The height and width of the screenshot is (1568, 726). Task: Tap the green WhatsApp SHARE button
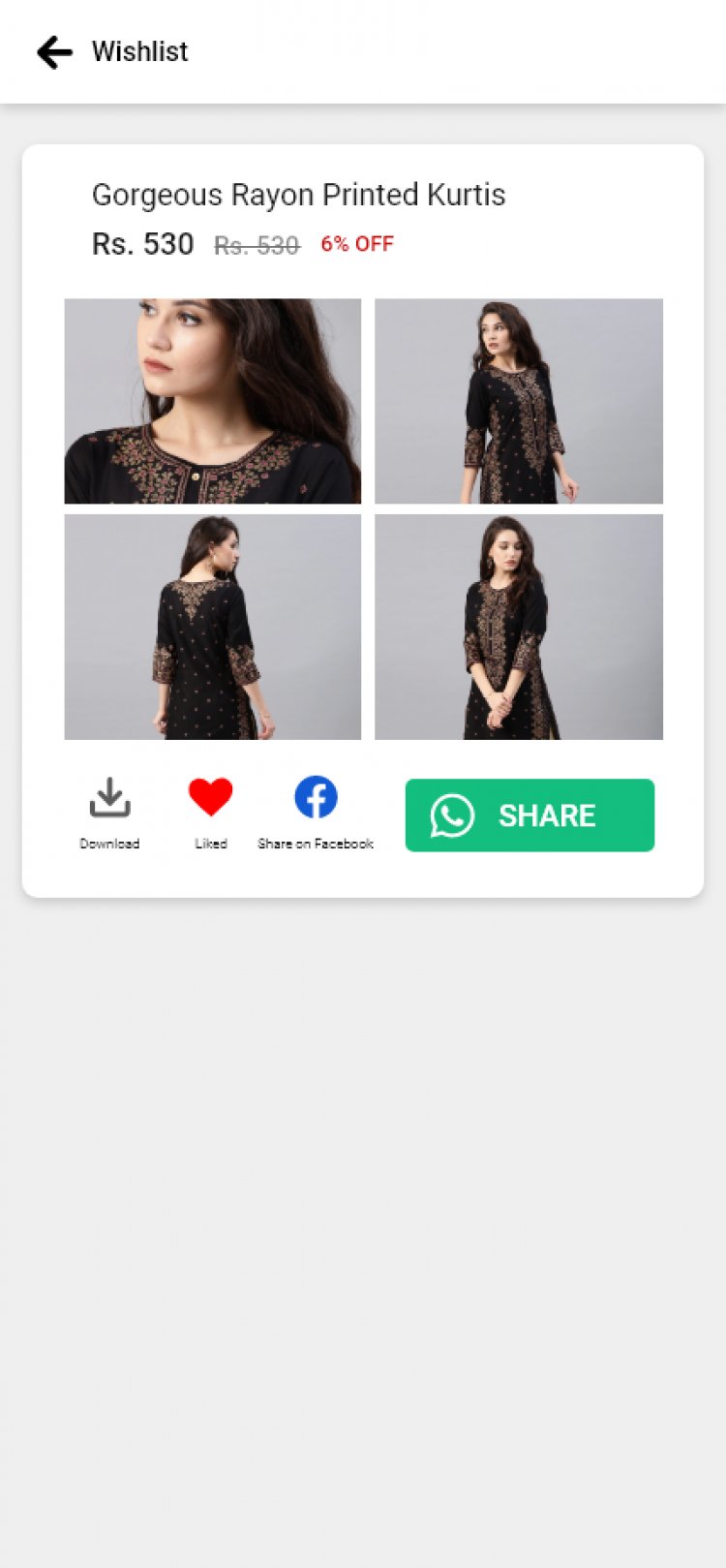tap(529, 815)
